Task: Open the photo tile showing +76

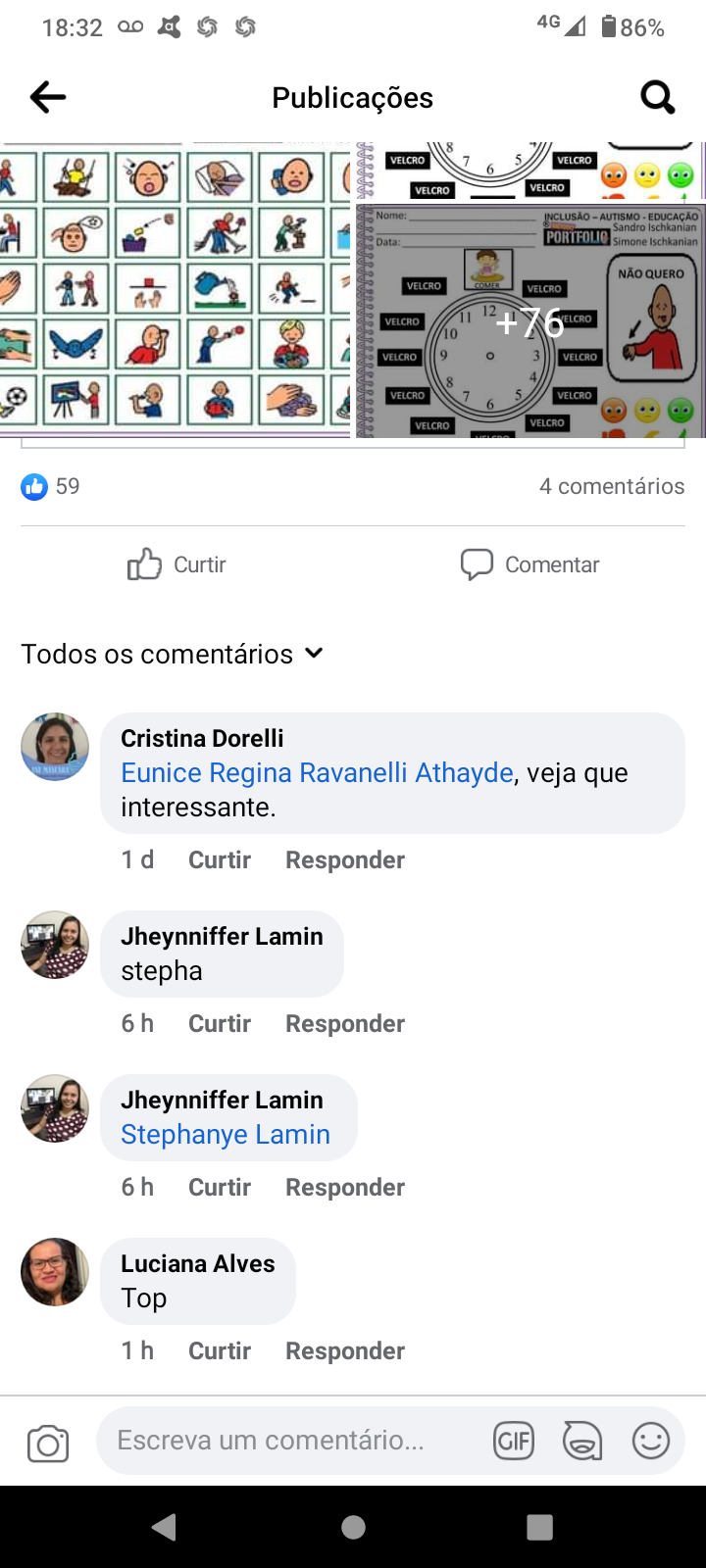Action: coord(529,321)
